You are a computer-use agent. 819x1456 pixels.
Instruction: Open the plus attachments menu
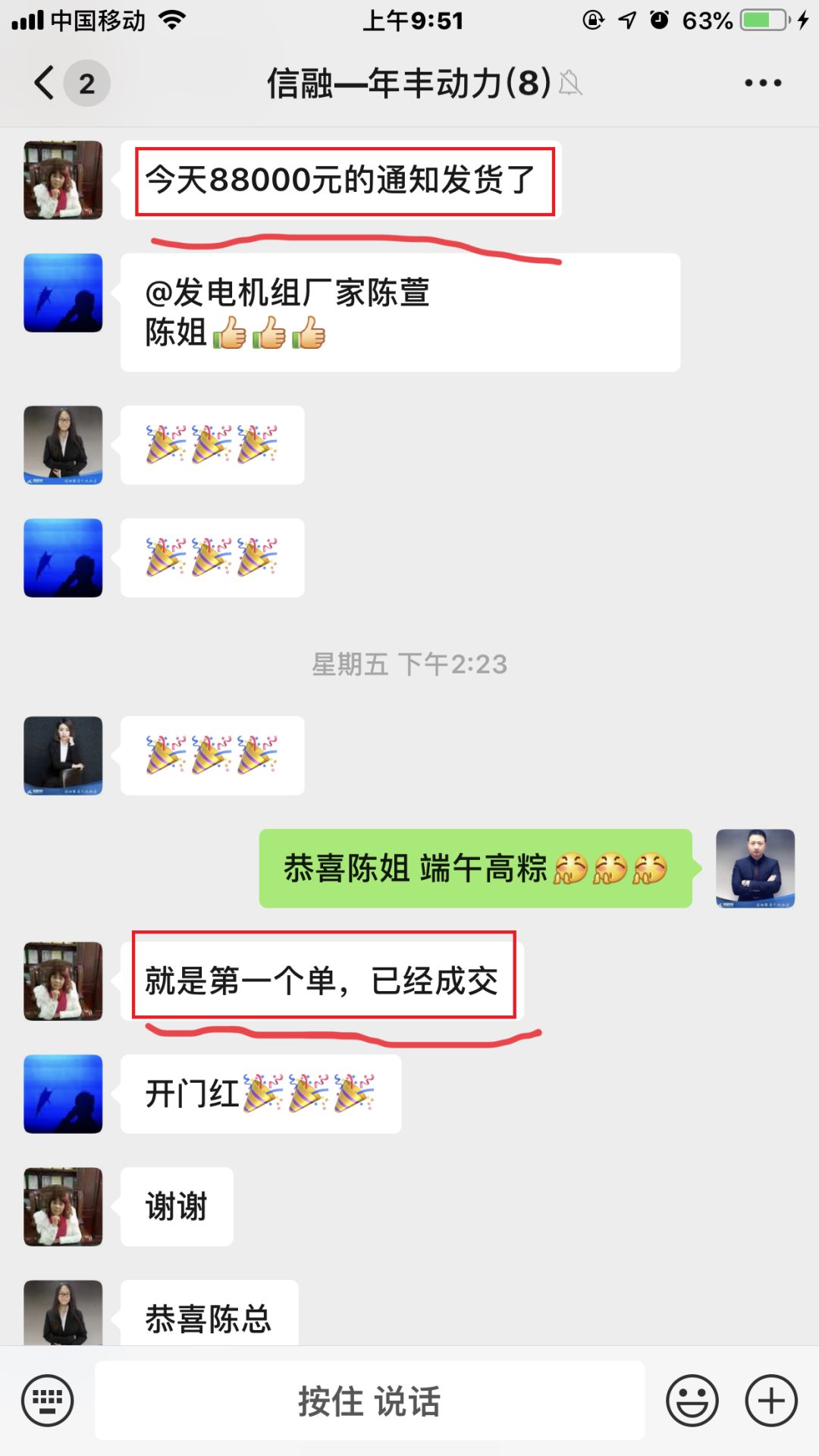pyautogui.click(x=771, y=1400)
